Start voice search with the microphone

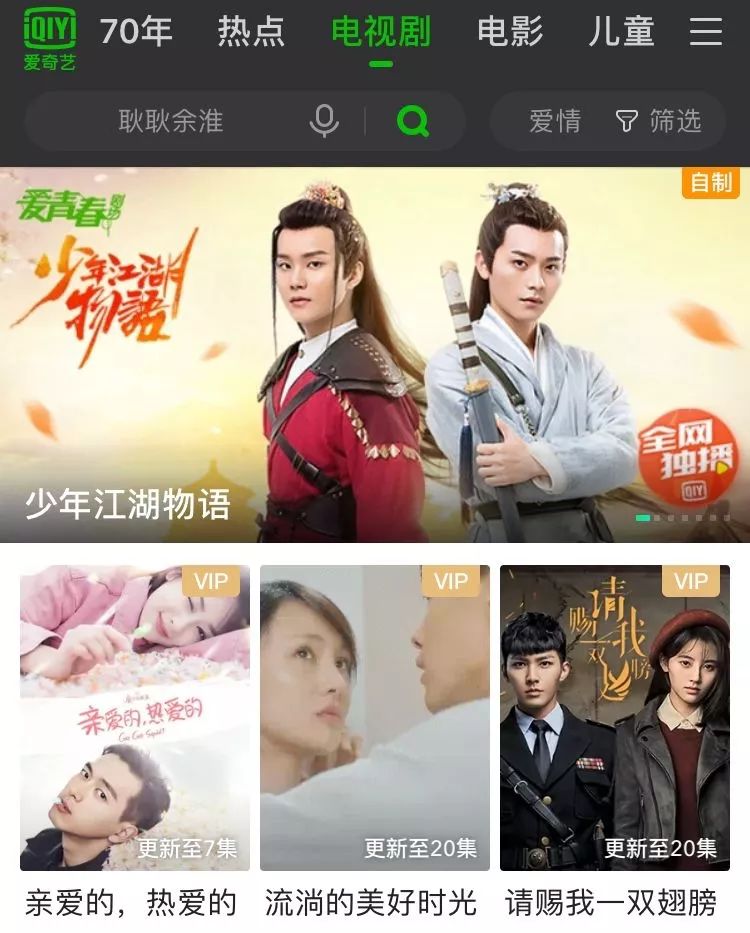324,122
